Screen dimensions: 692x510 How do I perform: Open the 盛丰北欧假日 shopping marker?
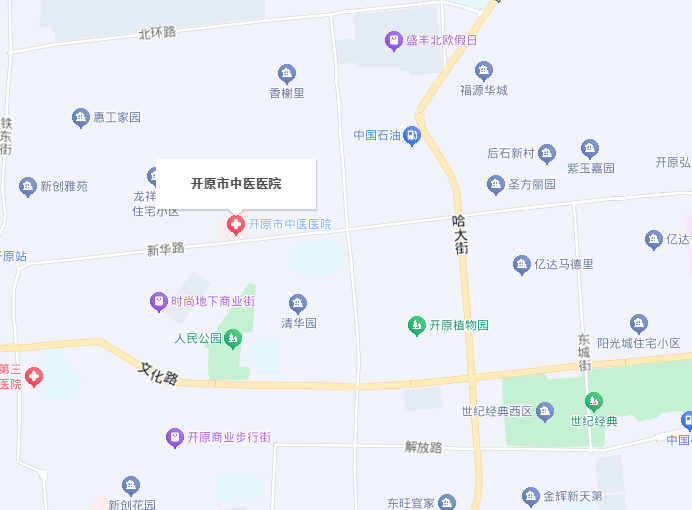395,41
